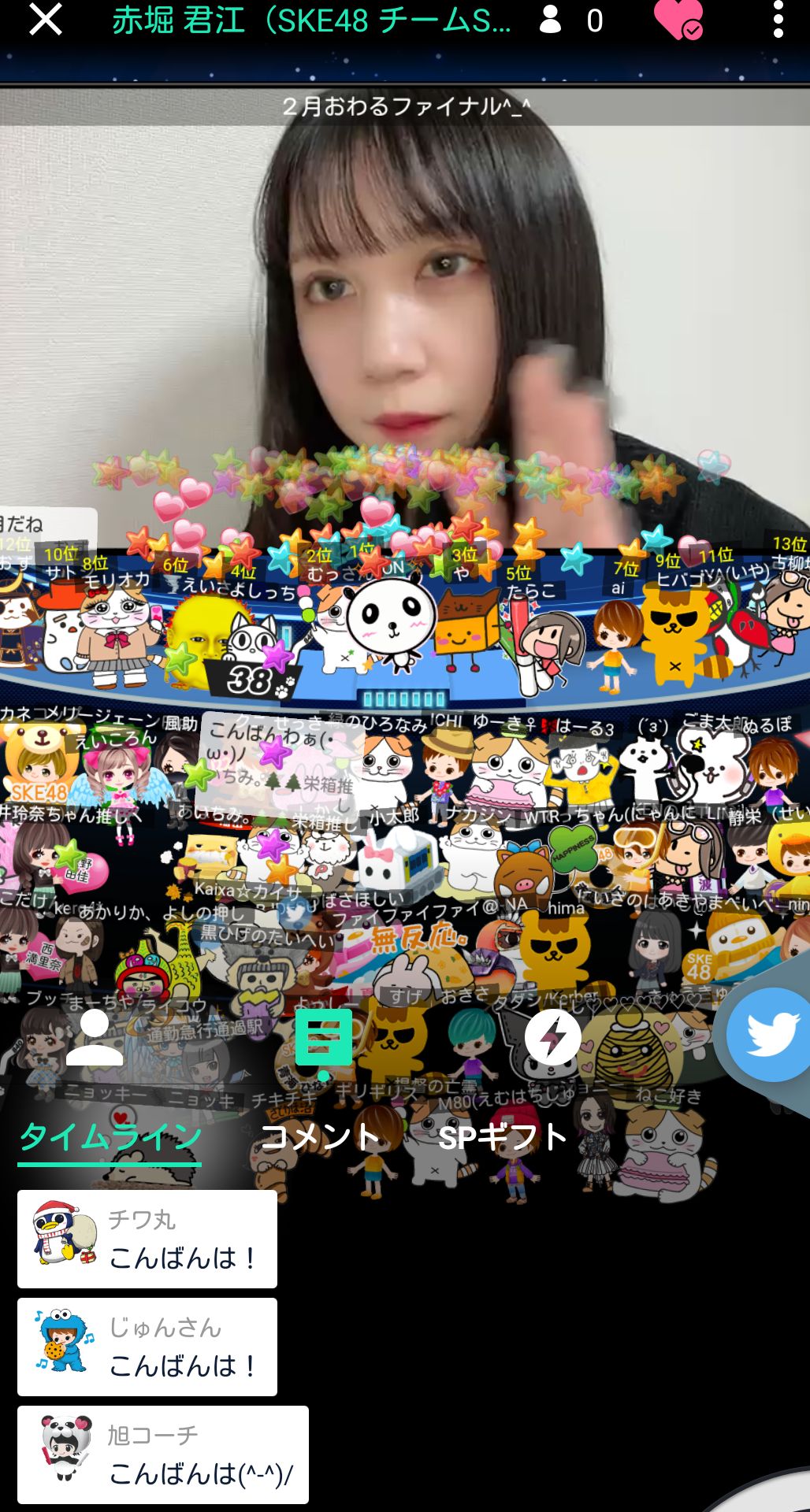Open 旭コーチ's timeline comment
Image resolution: width=810 pixels, height=1512 pixels.
[x=163, y=1455]
